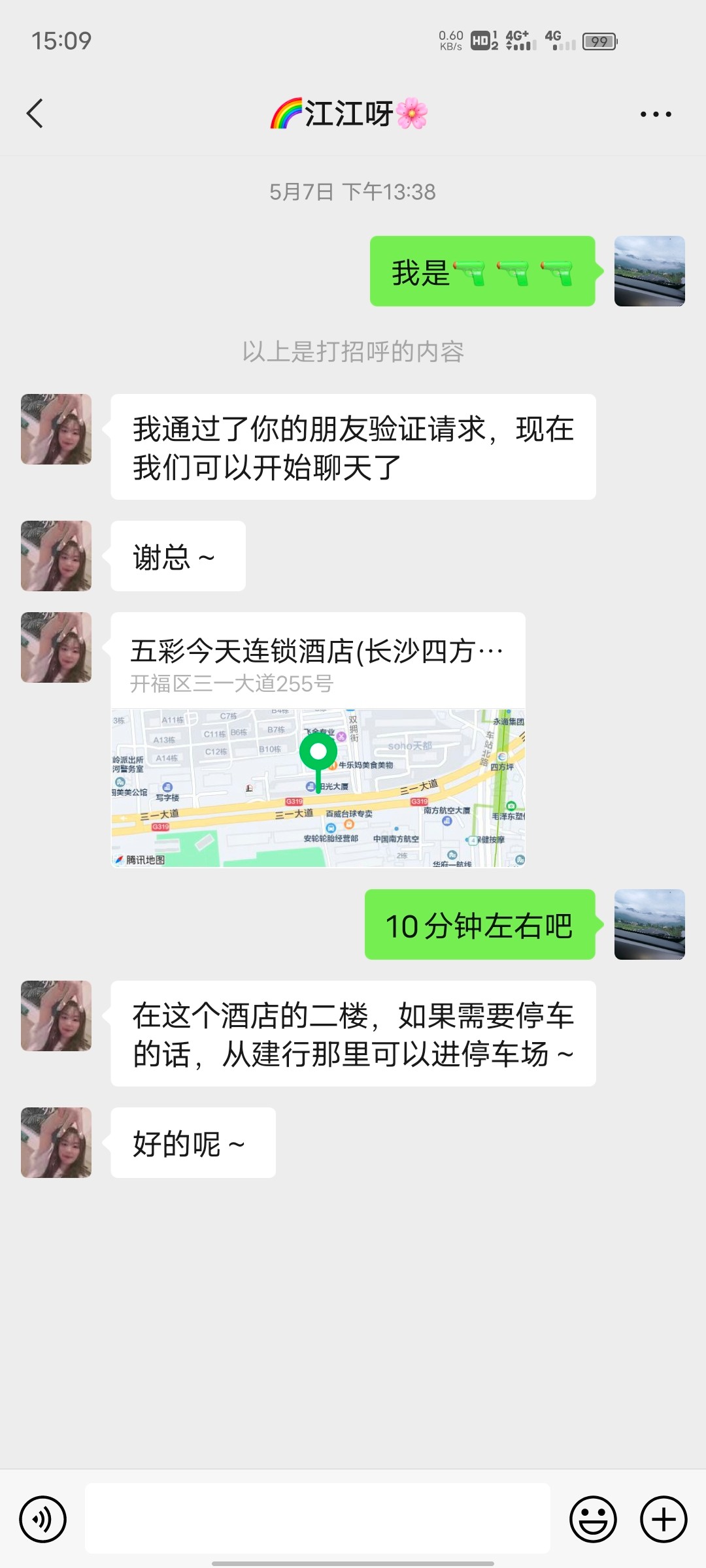
Task: Open the emoji picker icon
Action: (x=592, y=1519)
